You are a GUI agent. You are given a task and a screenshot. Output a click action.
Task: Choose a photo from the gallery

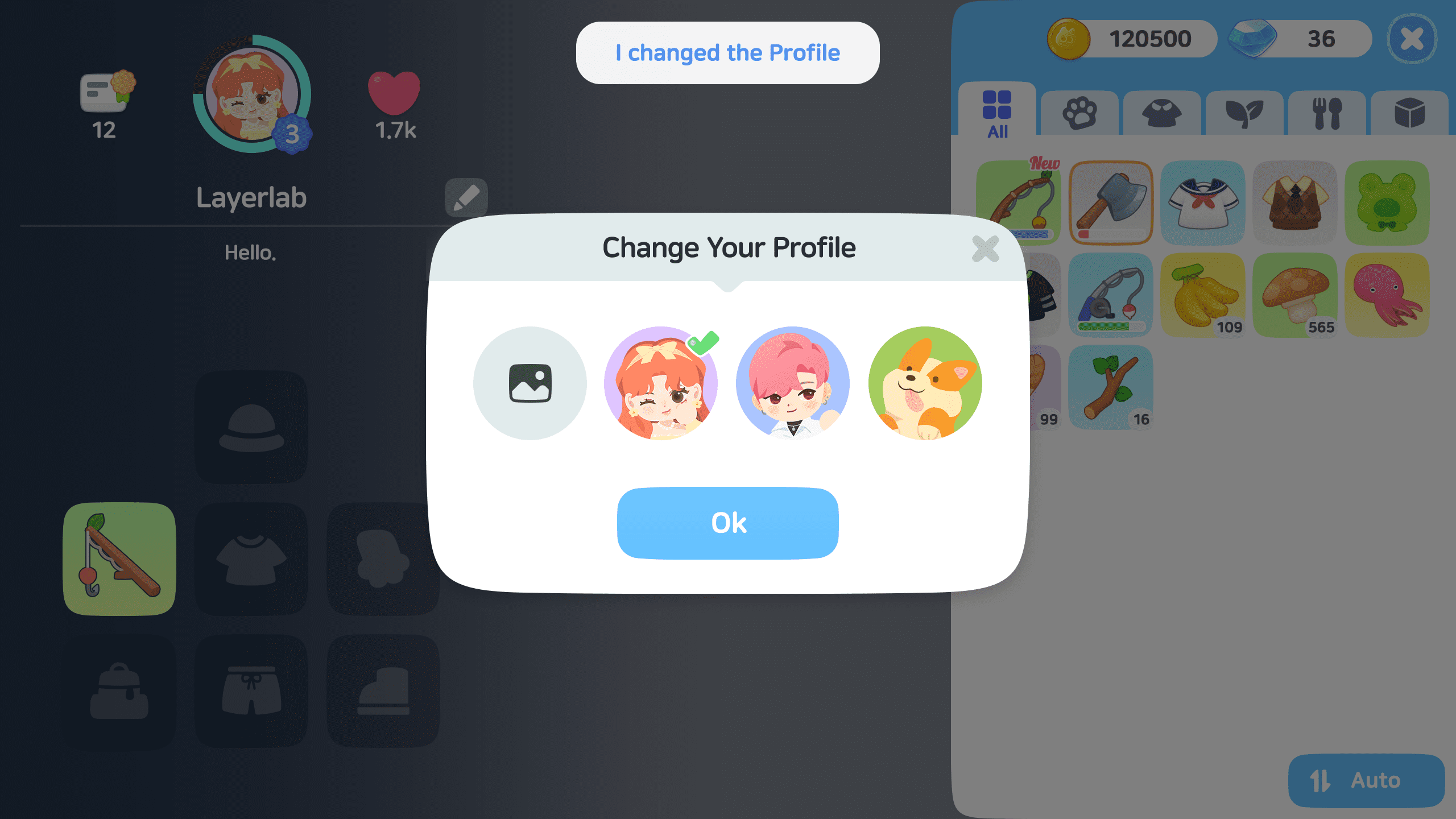[x=530, y=383]
